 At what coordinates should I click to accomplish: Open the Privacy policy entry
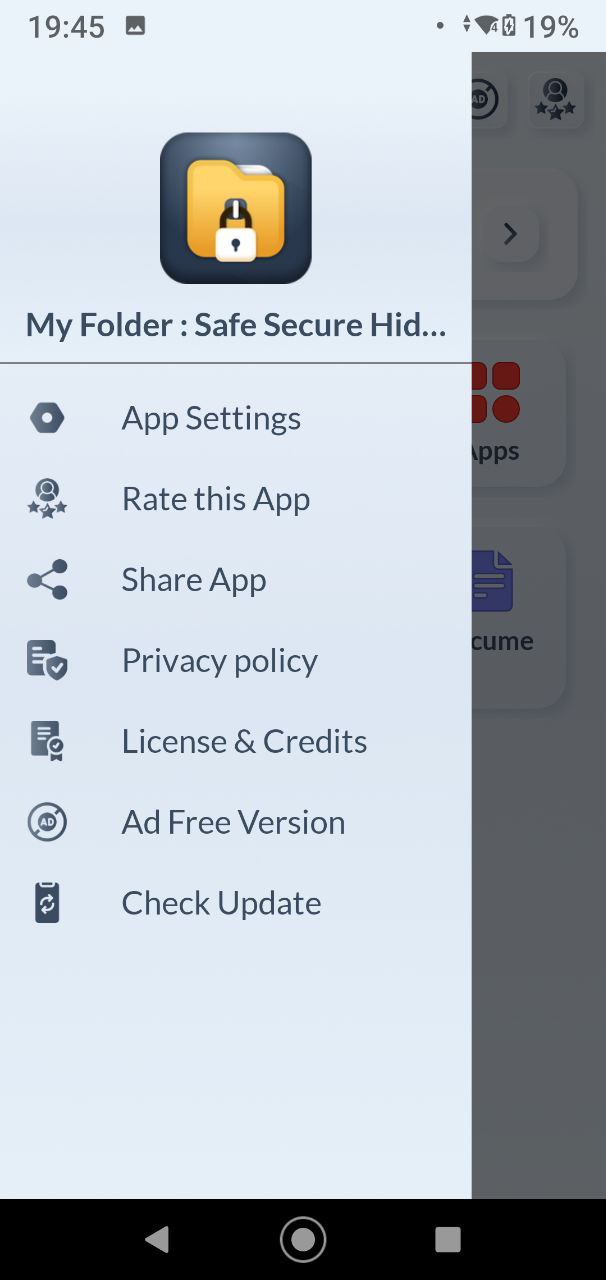pos(235,661)
